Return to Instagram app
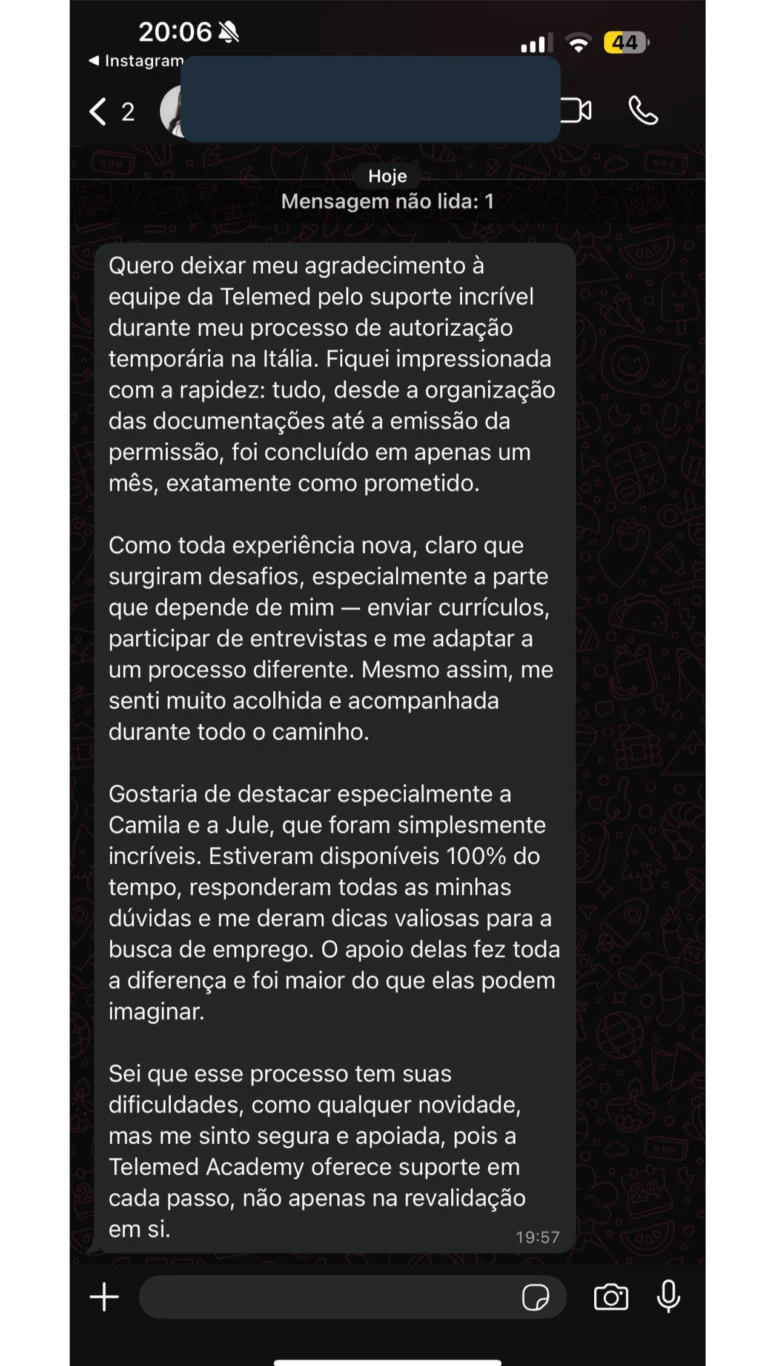Screen dimensions: 768x1366 pos(136,61)
